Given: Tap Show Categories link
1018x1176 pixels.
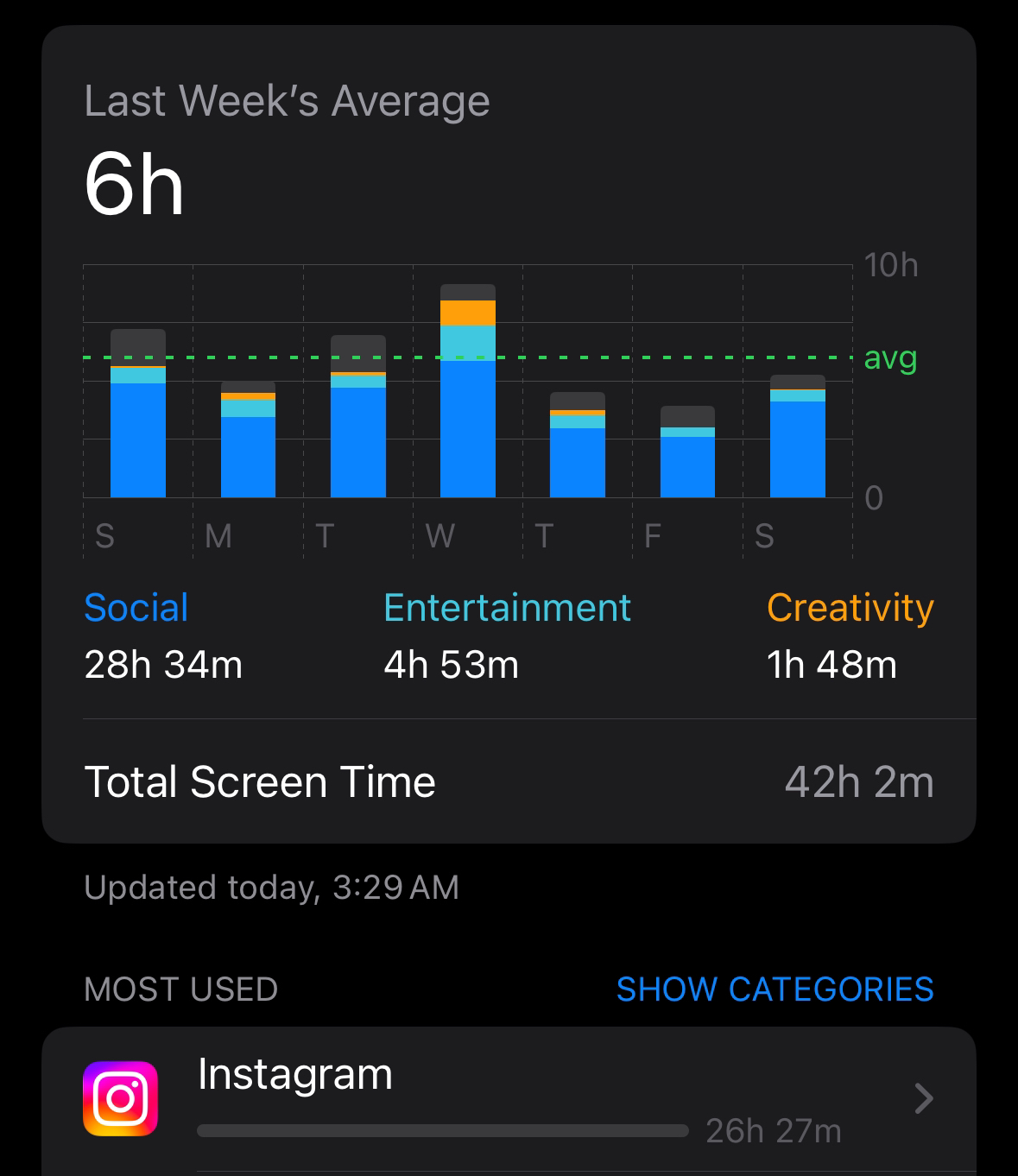Looking at the screenshot, I should (x=775, y=989).
